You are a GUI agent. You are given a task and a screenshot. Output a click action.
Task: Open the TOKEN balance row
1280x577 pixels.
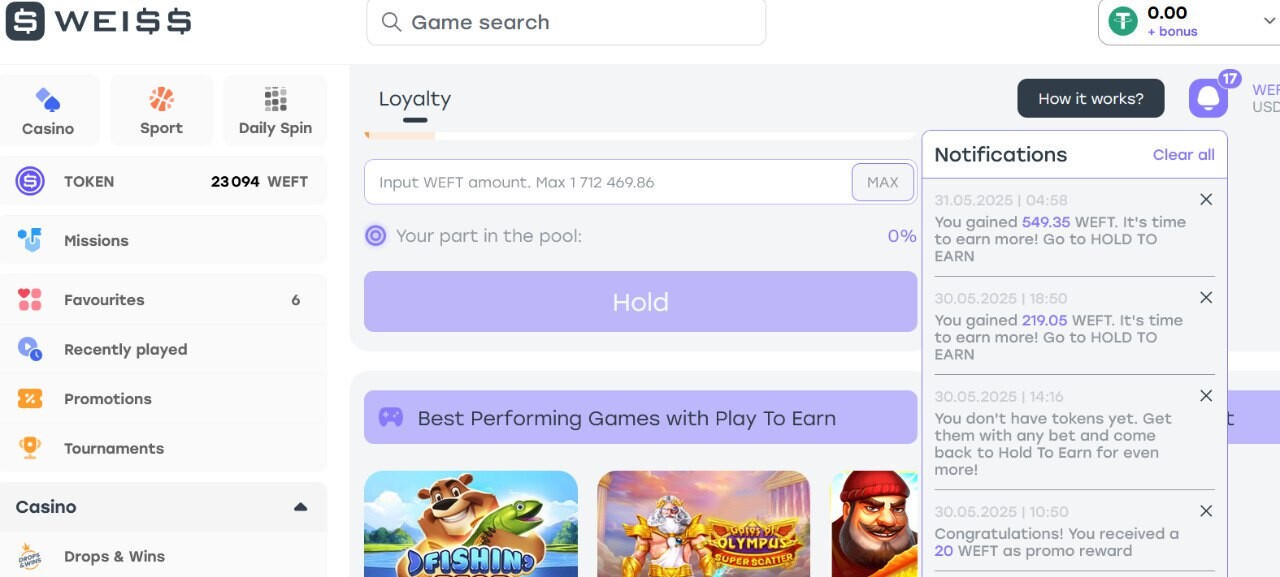(163, 181)
